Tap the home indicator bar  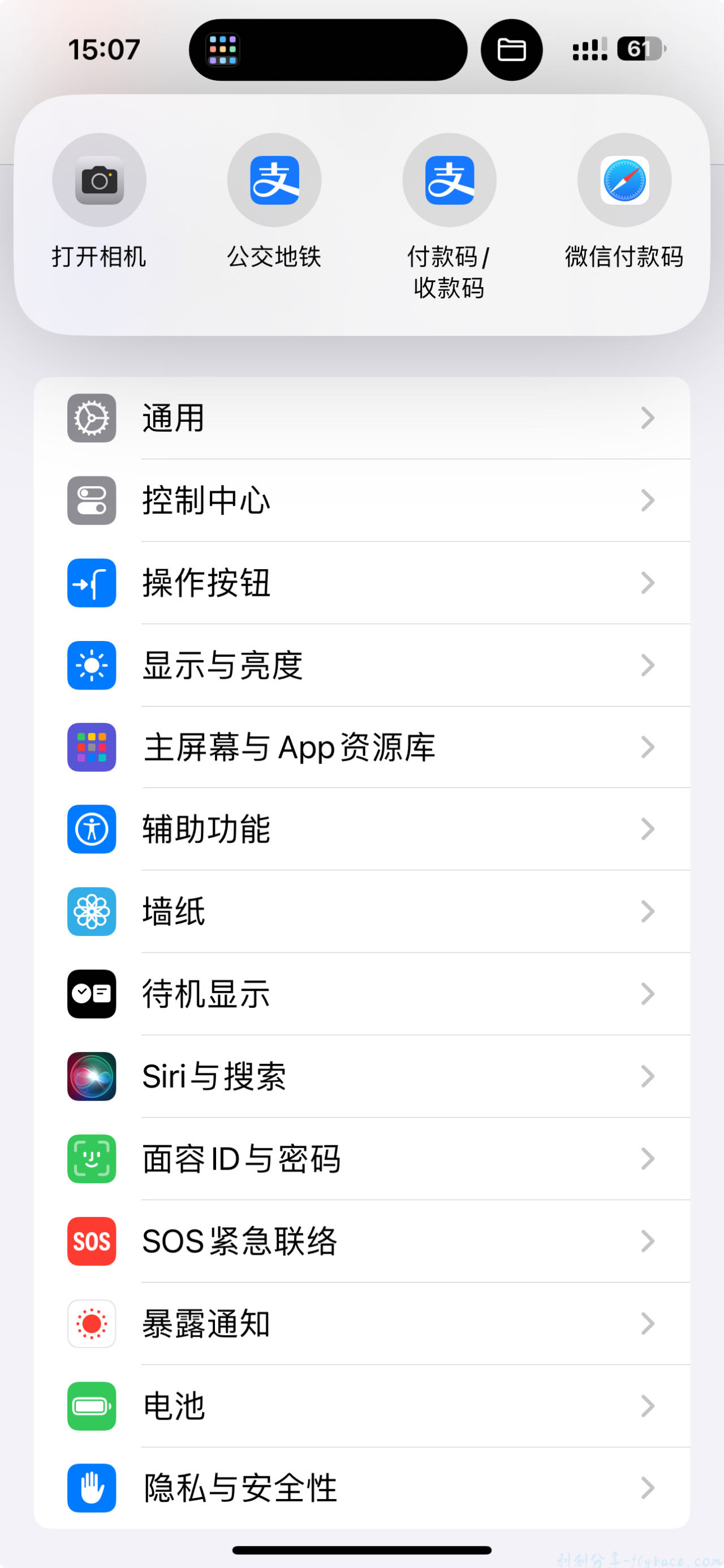tap(361, 1550)
